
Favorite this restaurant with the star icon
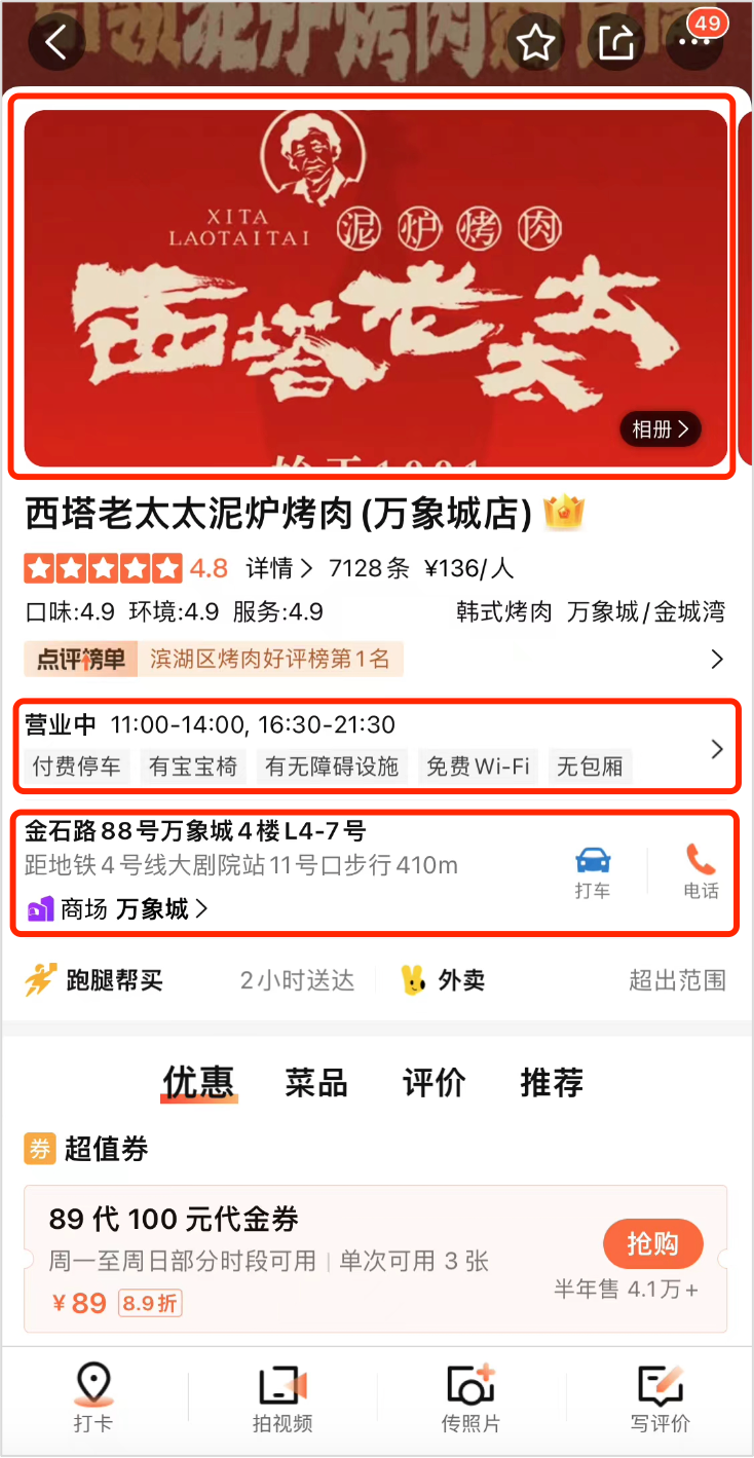pos(536,42)
